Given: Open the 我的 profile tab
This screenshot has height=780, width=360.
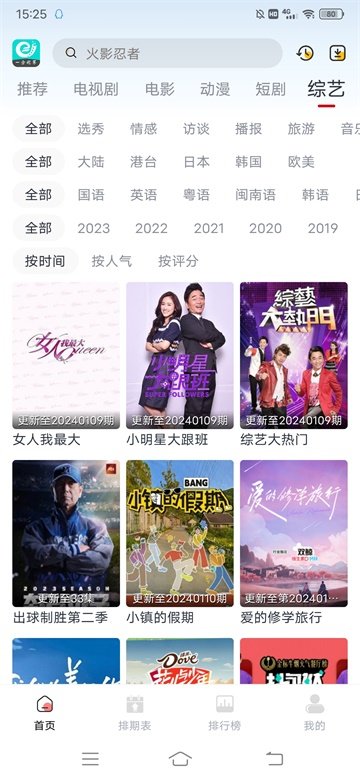Looking at the screenshot, I should (x=315, y=712).
